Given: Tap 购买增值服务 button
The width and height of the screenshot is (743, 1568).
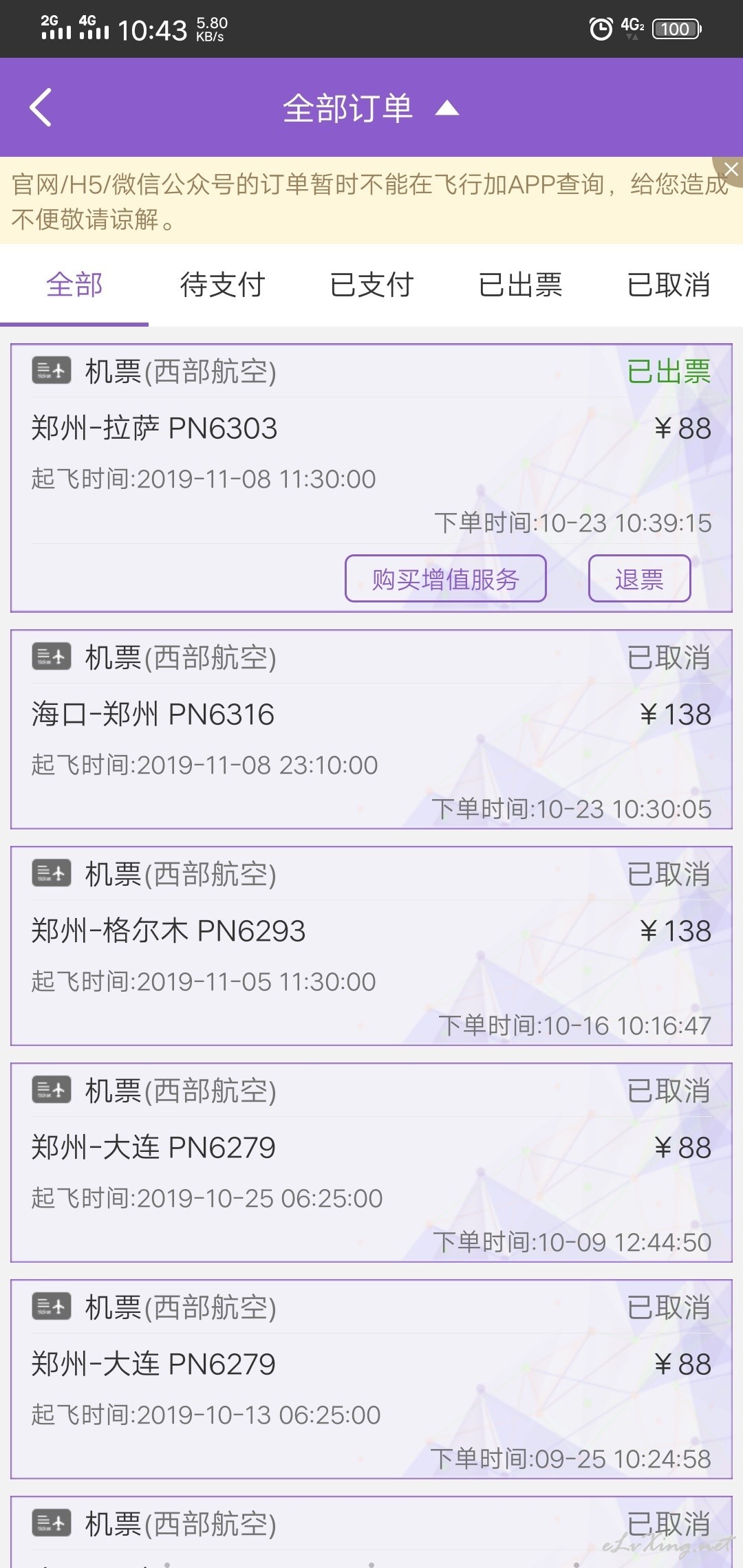Looking at the screenshot, I should pyautogui.click(x=446, y=578).
